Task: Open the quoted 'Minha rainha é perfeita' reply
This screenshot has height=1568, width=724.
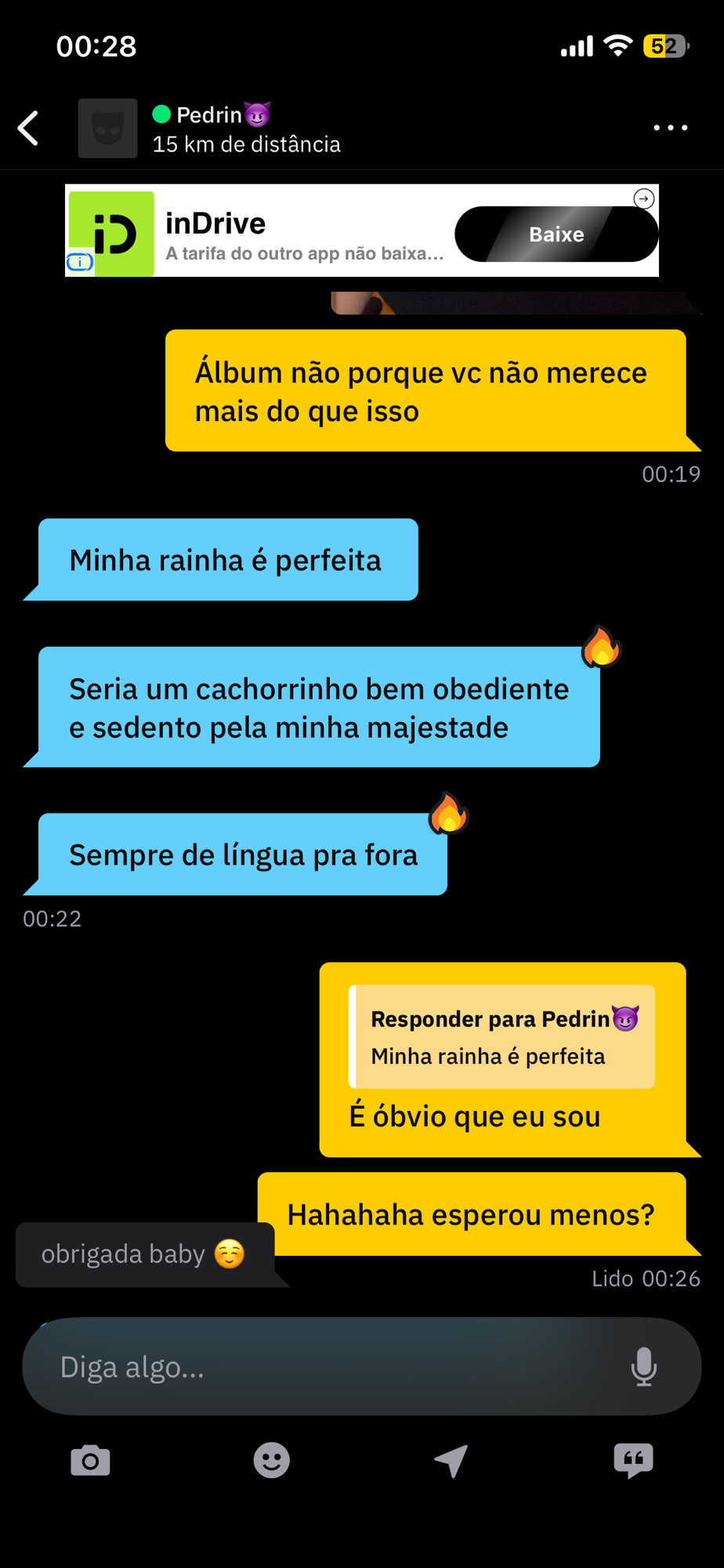Action: [501, 1036]
